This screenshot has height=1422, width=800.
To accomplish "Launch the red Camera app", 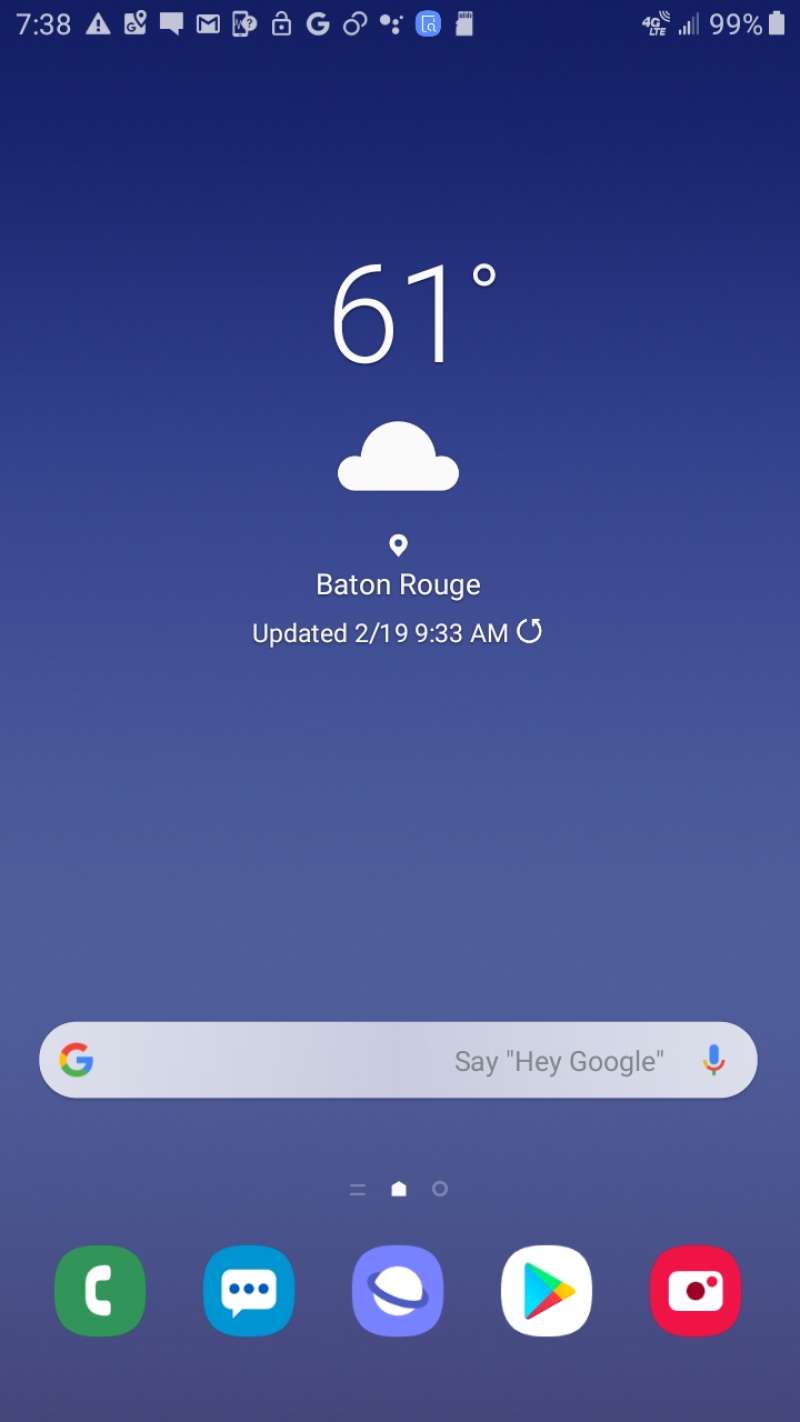I will 695,1291.
